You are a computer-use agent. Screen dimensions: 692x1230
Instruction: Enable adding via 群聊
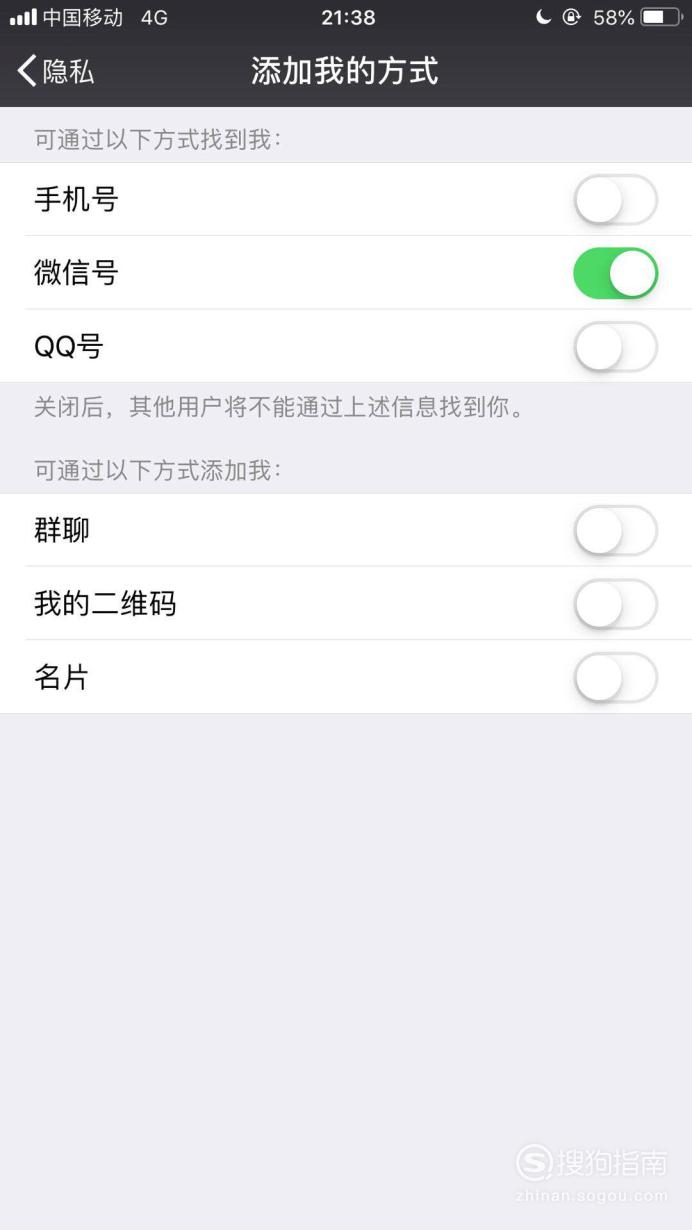point(616,530)
